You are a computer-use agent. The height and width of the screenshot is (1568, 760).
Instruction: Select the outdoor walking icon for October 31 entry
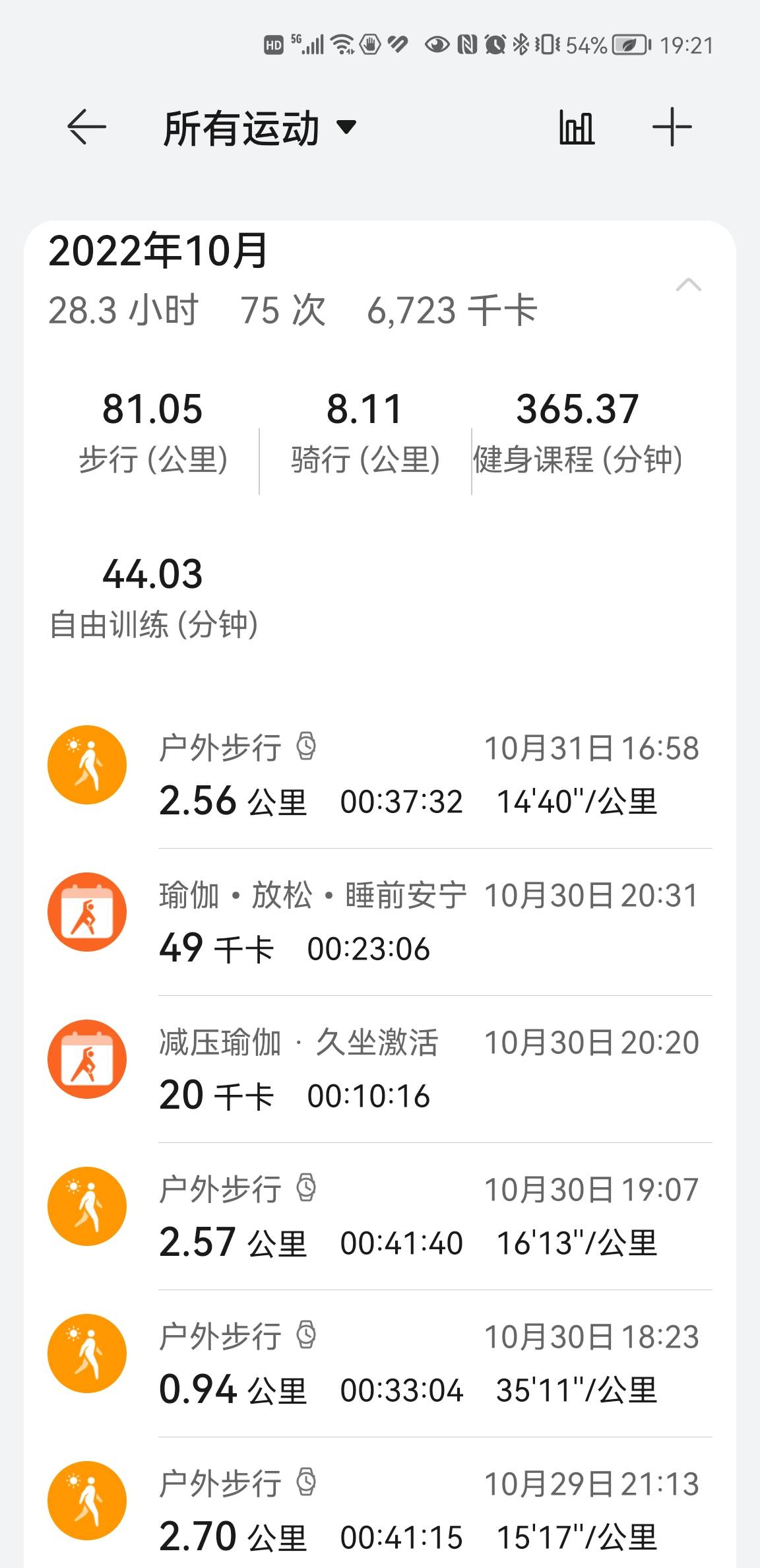tap(87, 764)
